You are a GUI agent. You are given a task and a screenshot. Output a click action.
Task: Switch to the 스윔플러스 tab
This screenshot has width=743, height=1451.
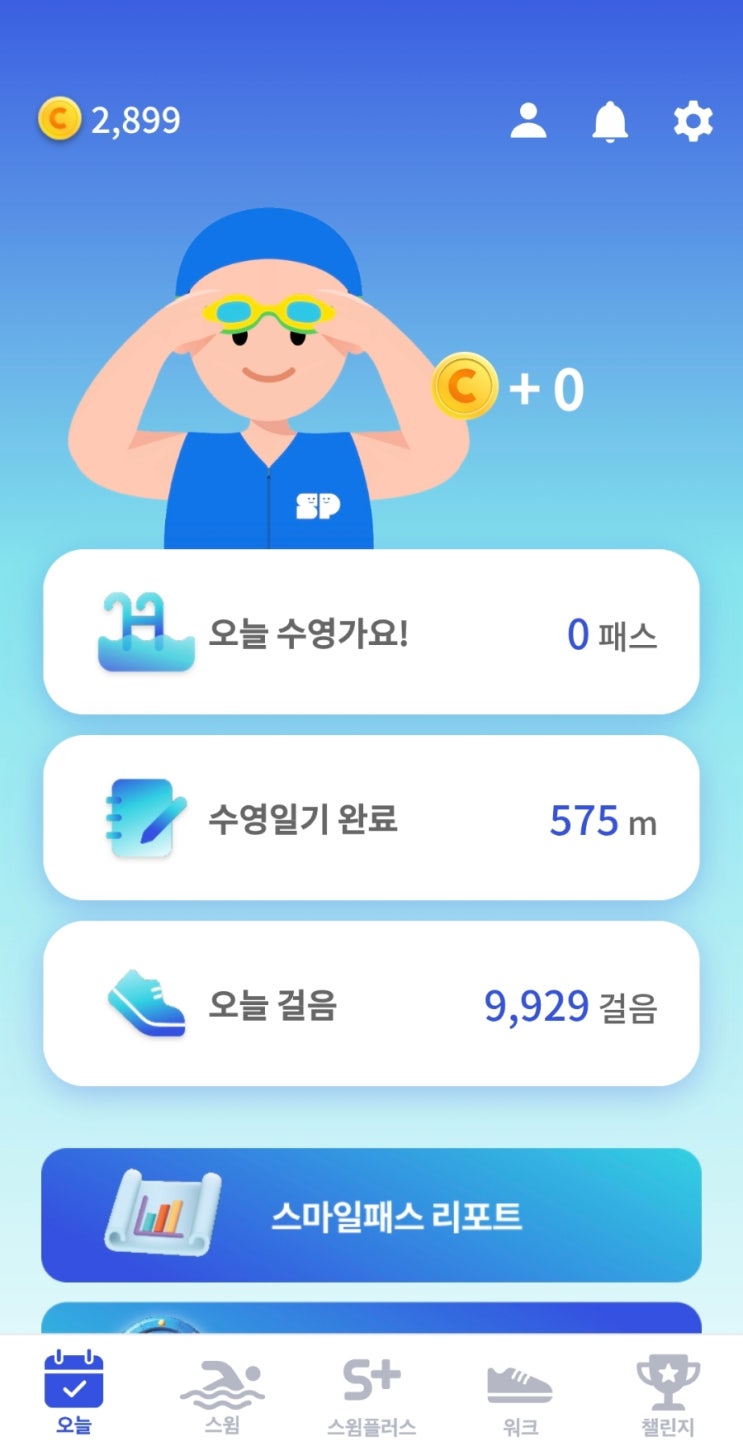[x=371, y=1393]
